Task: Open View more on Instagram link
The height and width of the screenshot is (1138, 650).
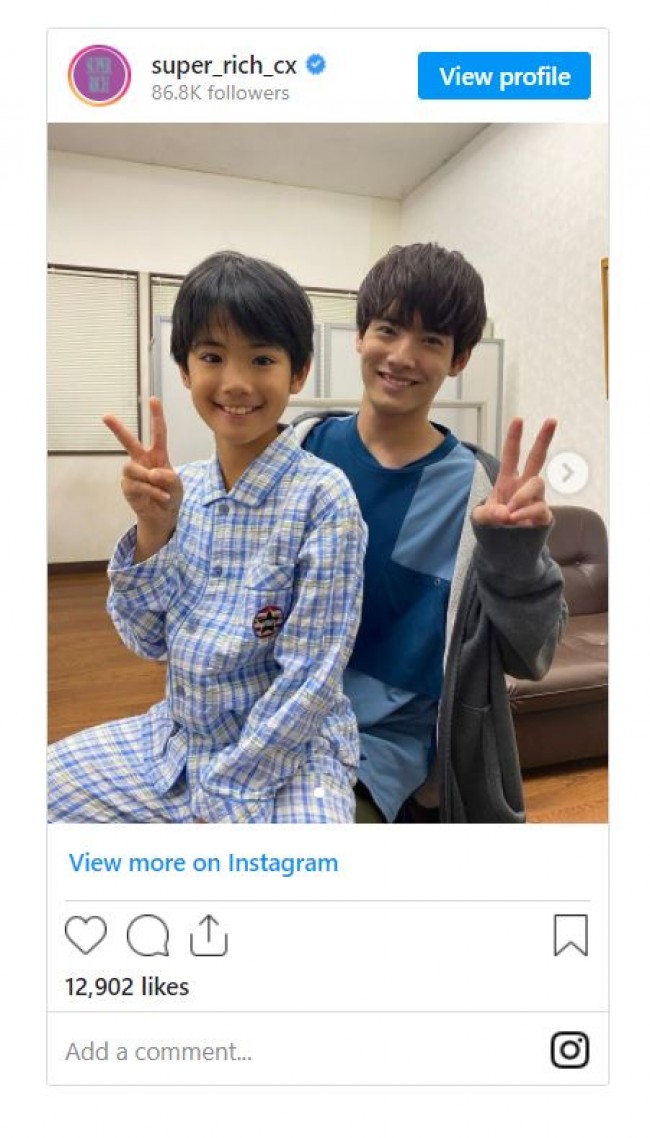Action: [x=203, y=863]
